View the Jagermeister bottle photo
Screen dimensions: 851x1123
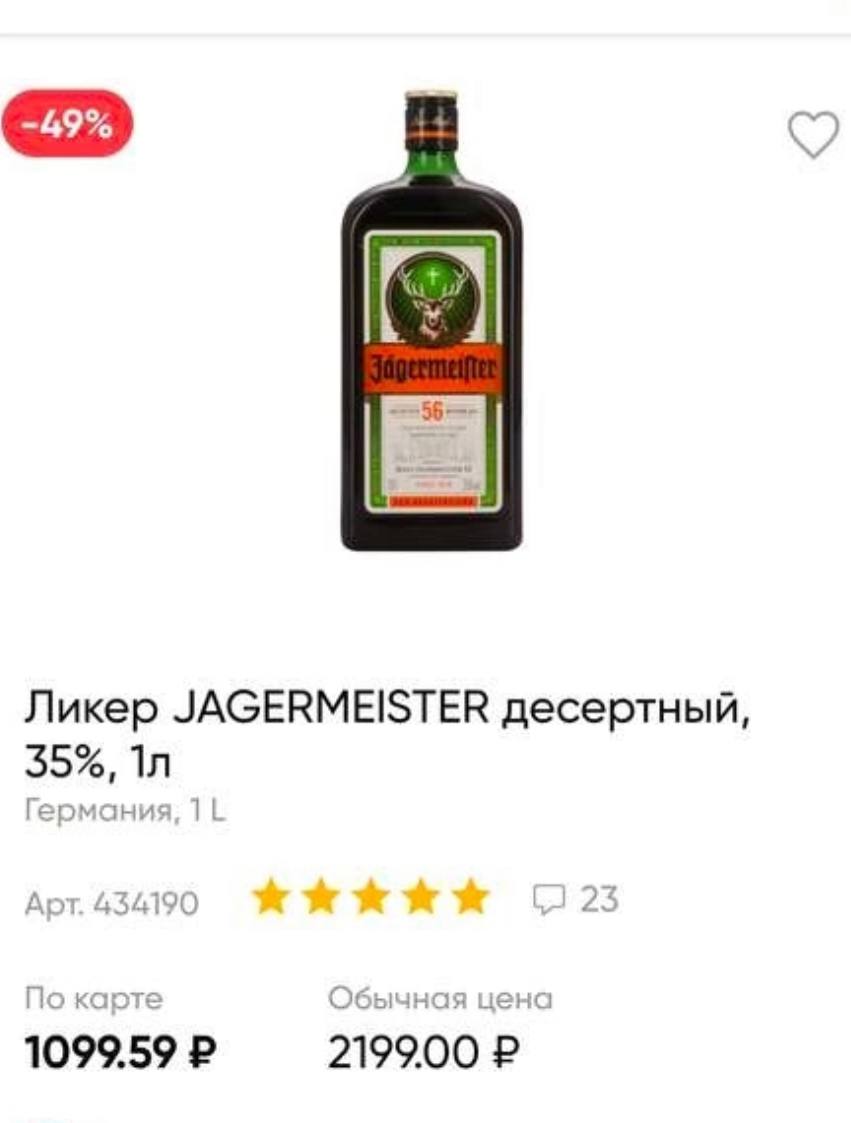[x=431, y=320]
